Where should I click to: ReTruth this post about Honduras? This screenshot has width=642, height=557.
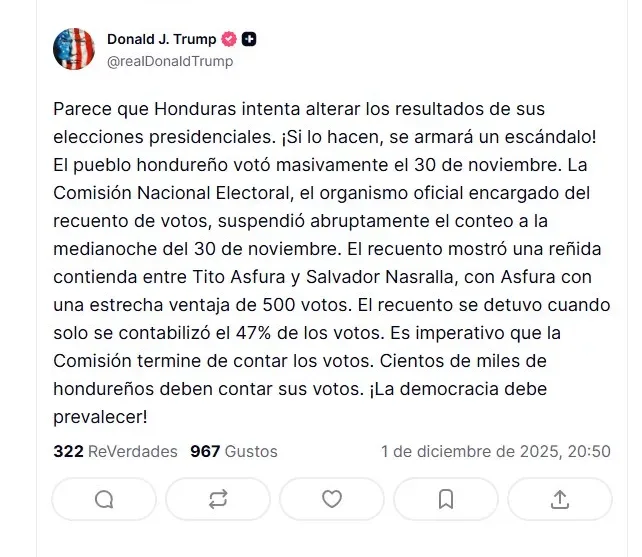(x=217, y=498)
